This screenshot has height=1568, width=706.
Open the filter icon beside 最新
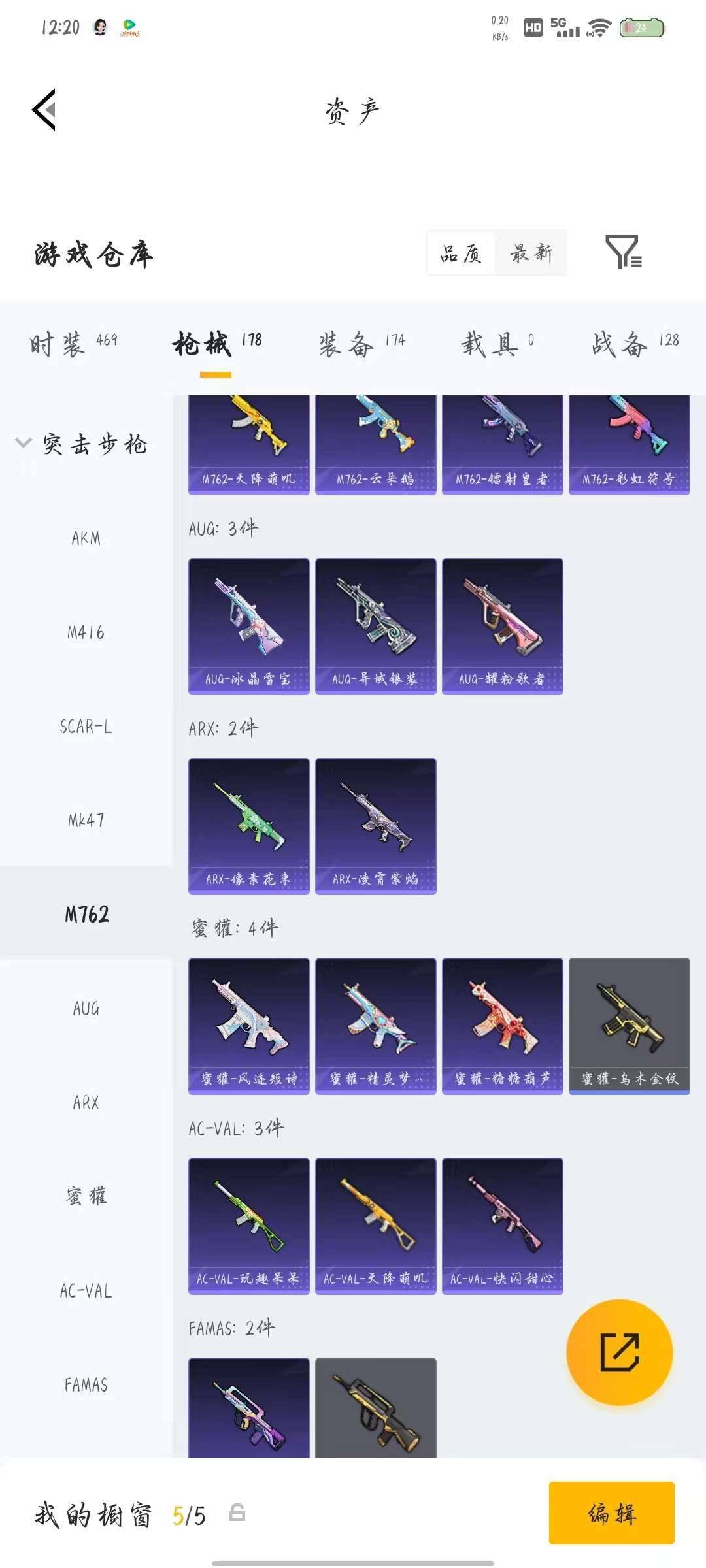[x=623, y=252]
